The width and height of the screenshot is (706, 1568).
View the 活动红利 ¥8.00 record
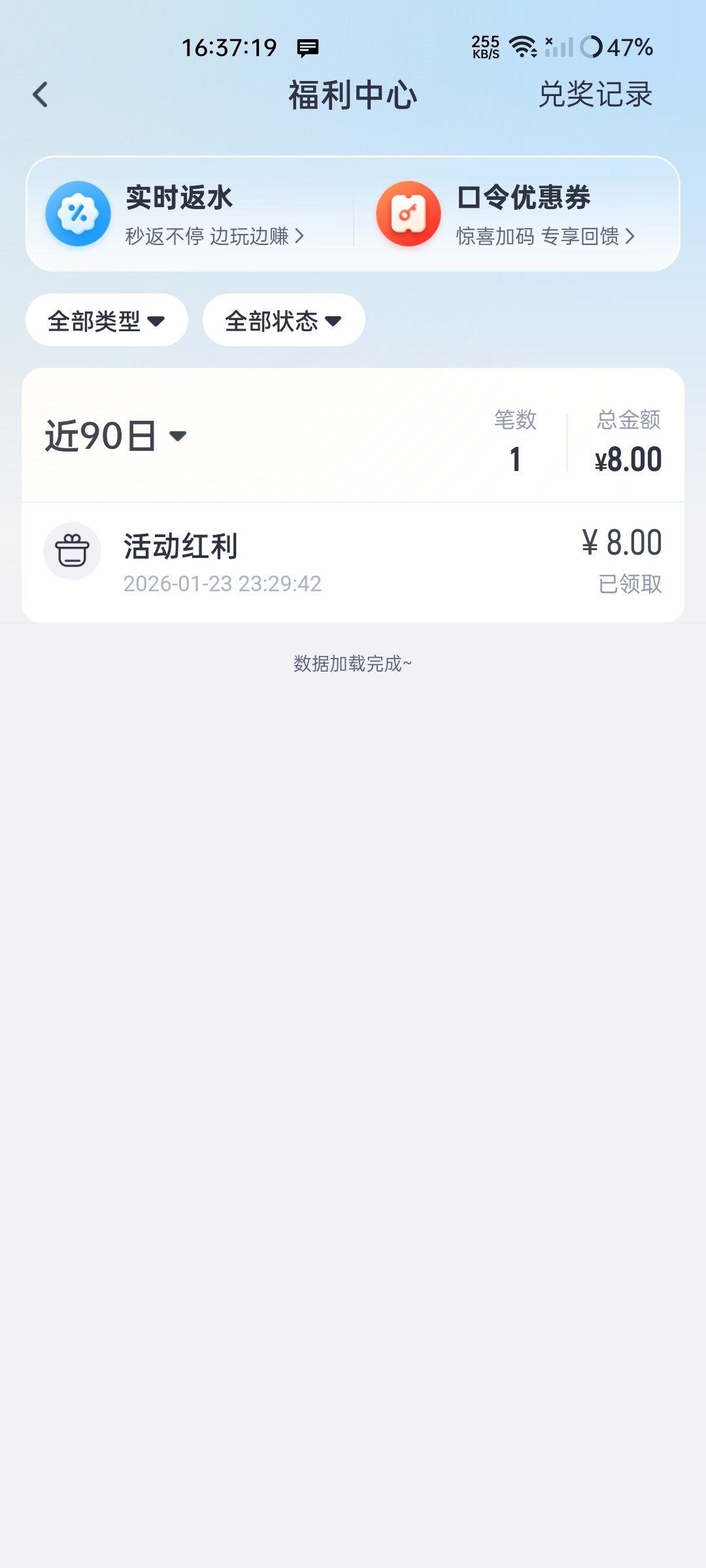pyautogui.click(x=353, y=562)
